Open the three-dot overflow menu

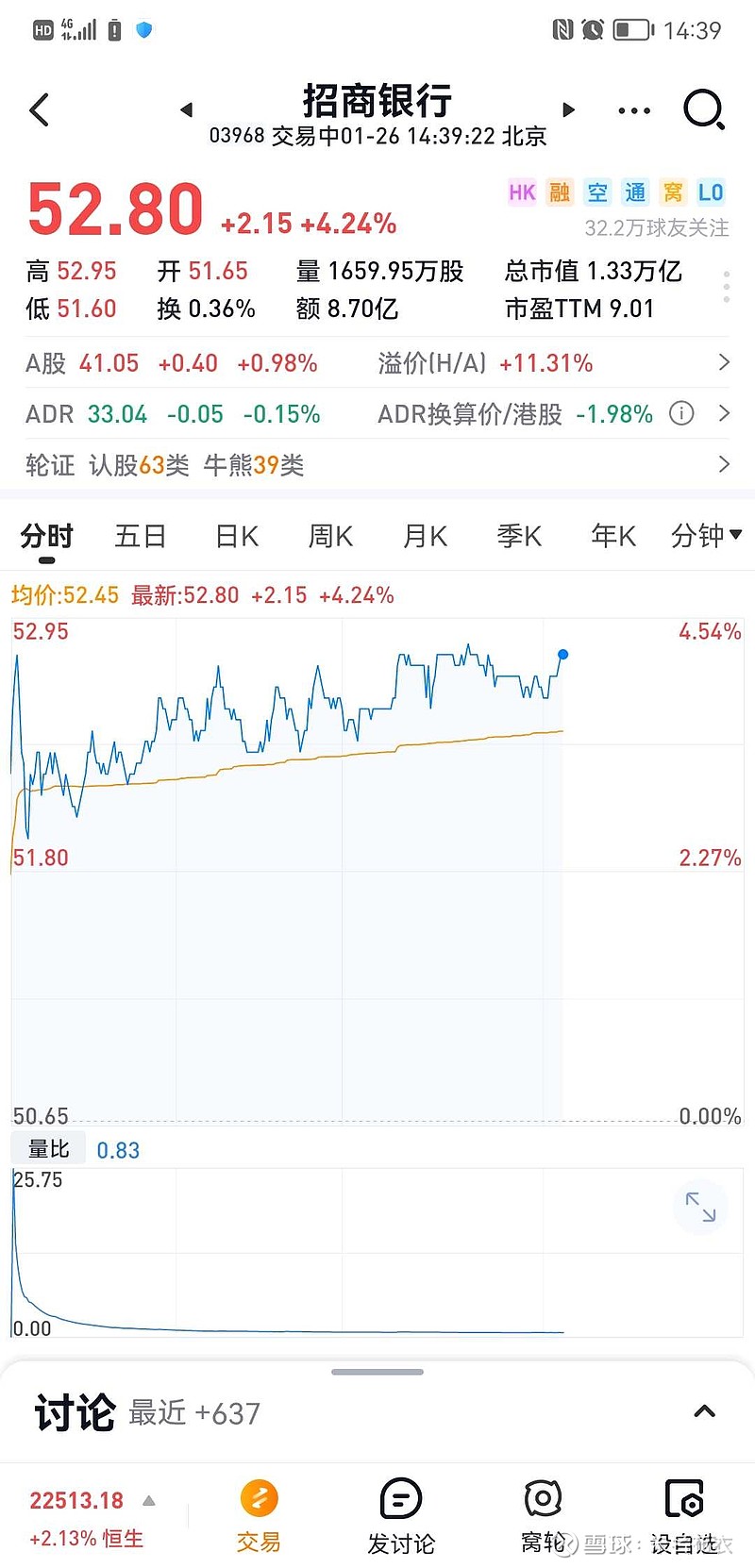click(x=634, y=110)
